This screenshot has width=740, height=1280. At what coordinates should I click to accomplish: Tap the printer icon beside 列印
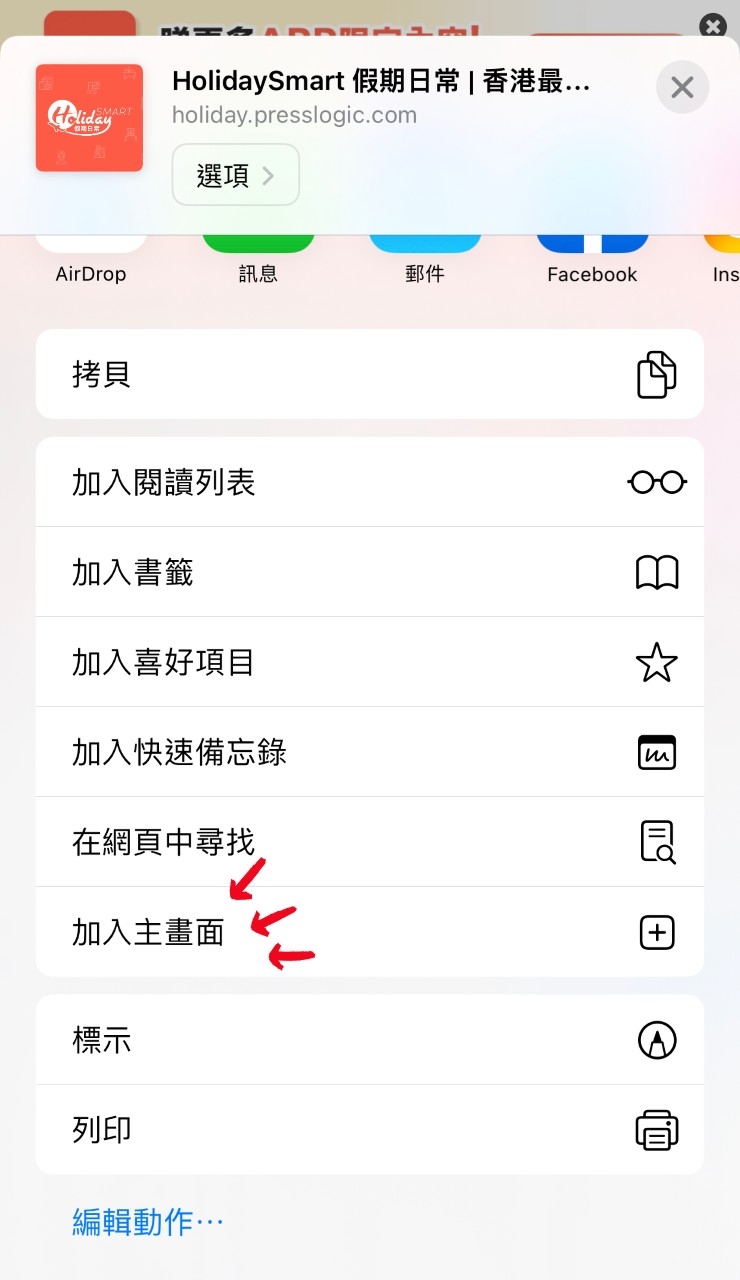[x=657, y=1129]
